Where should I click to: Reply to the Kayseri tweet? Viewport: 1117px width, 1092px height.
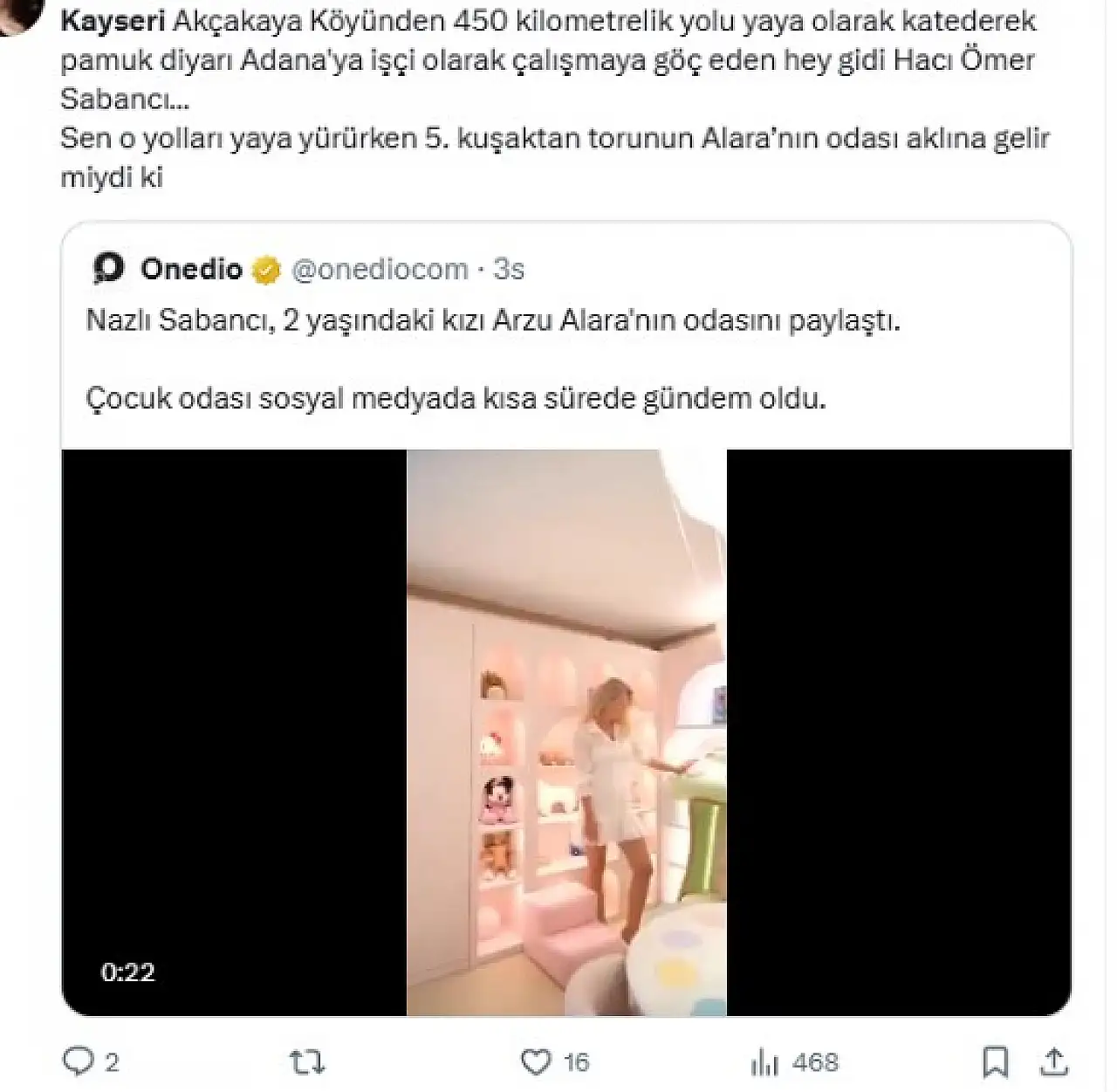79,1061
